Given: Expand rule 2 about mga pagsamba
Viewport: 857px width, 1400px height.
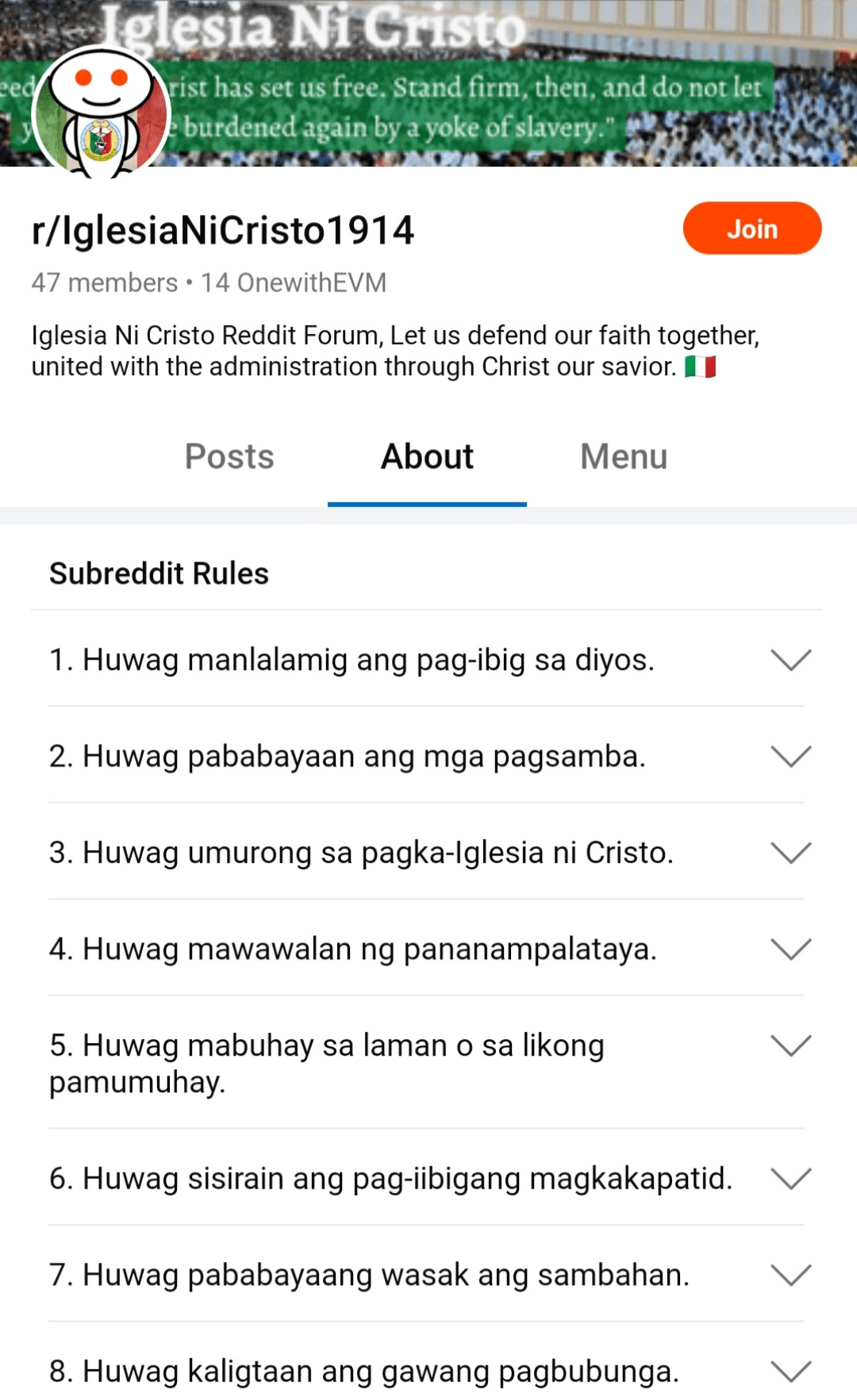Looking at the screenshot, I should 790,757.
